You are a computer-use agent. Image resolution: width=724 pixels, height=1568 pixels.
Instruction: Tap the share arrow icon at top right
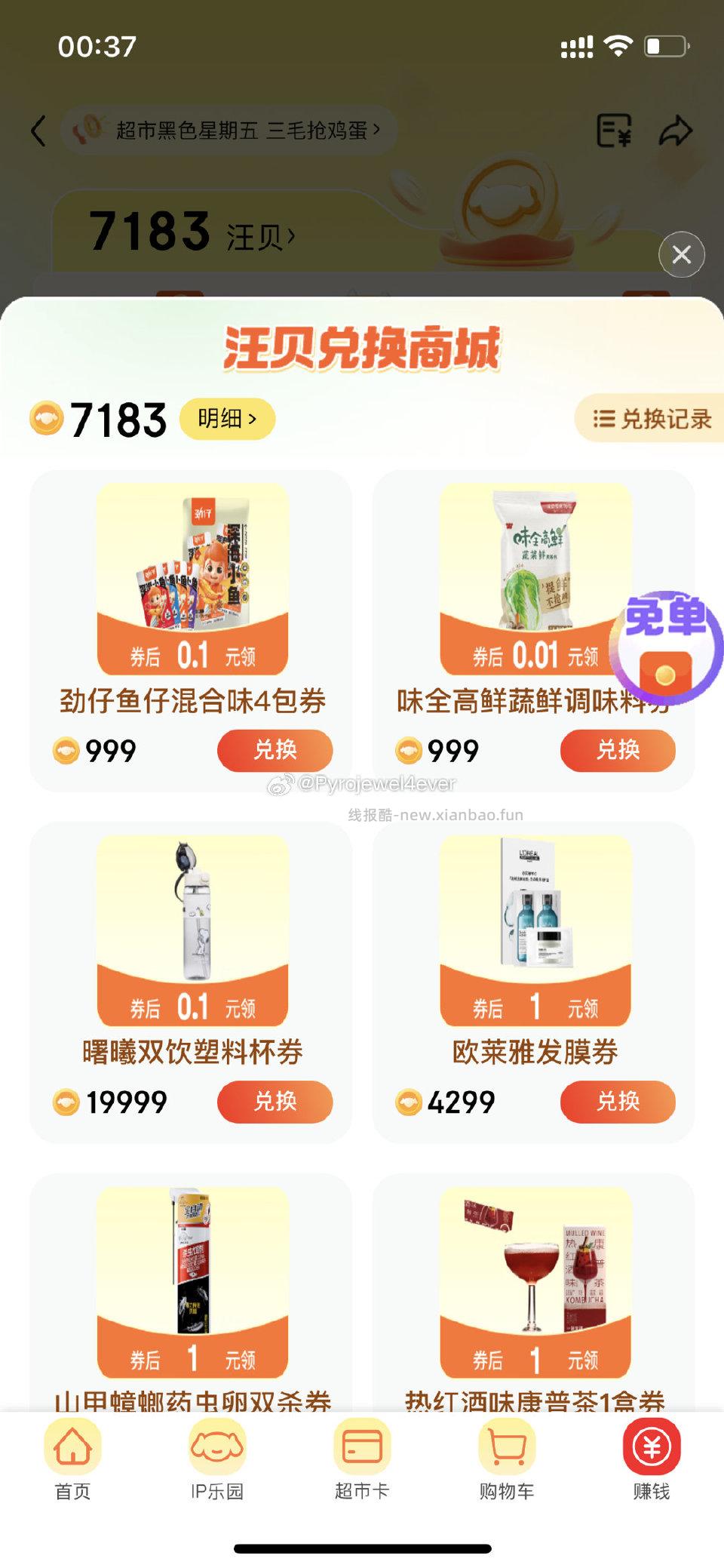[671, 131]
